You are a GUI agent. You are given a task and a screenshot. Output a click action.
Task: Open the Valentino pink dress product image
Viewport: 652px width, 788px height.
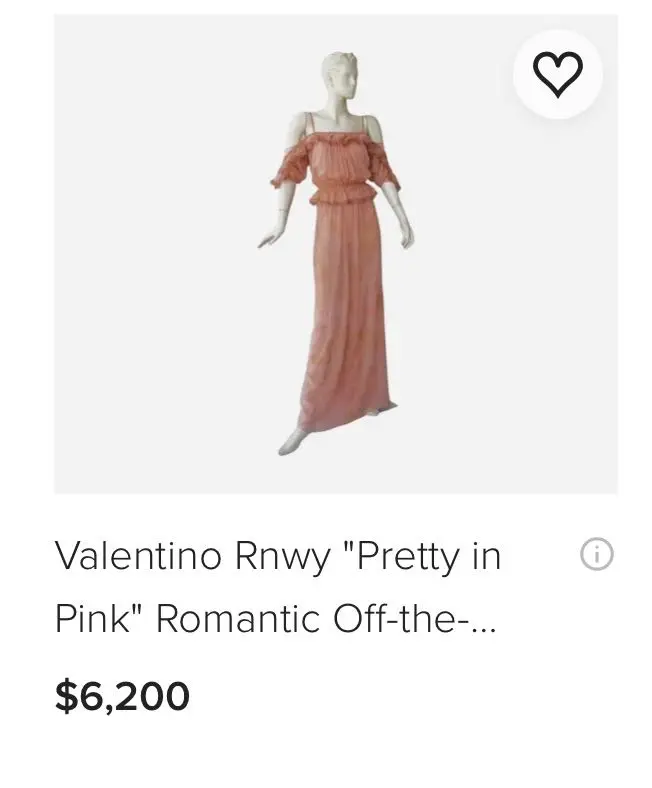336,254
